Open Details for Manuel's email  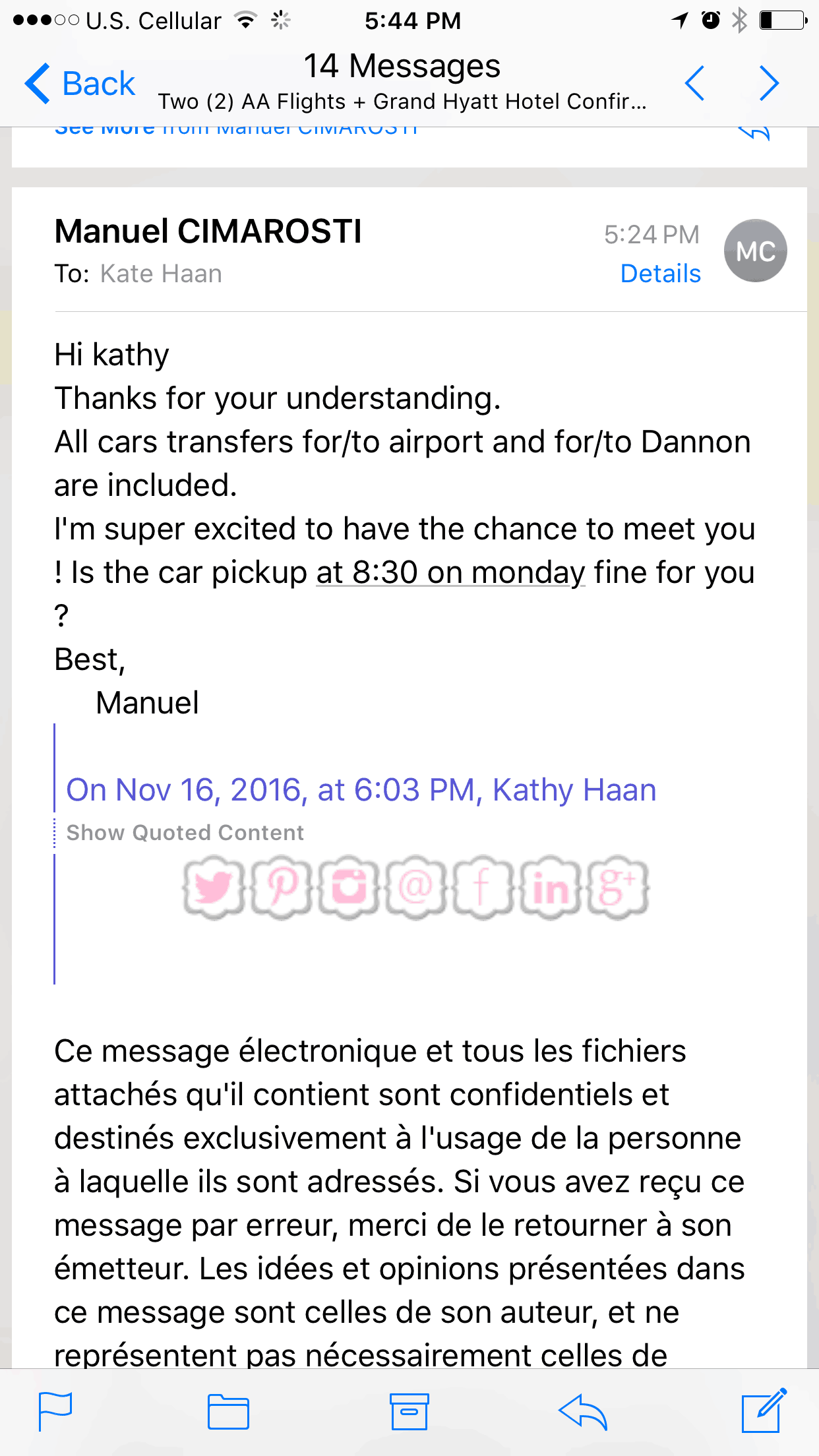click(661, 273)
